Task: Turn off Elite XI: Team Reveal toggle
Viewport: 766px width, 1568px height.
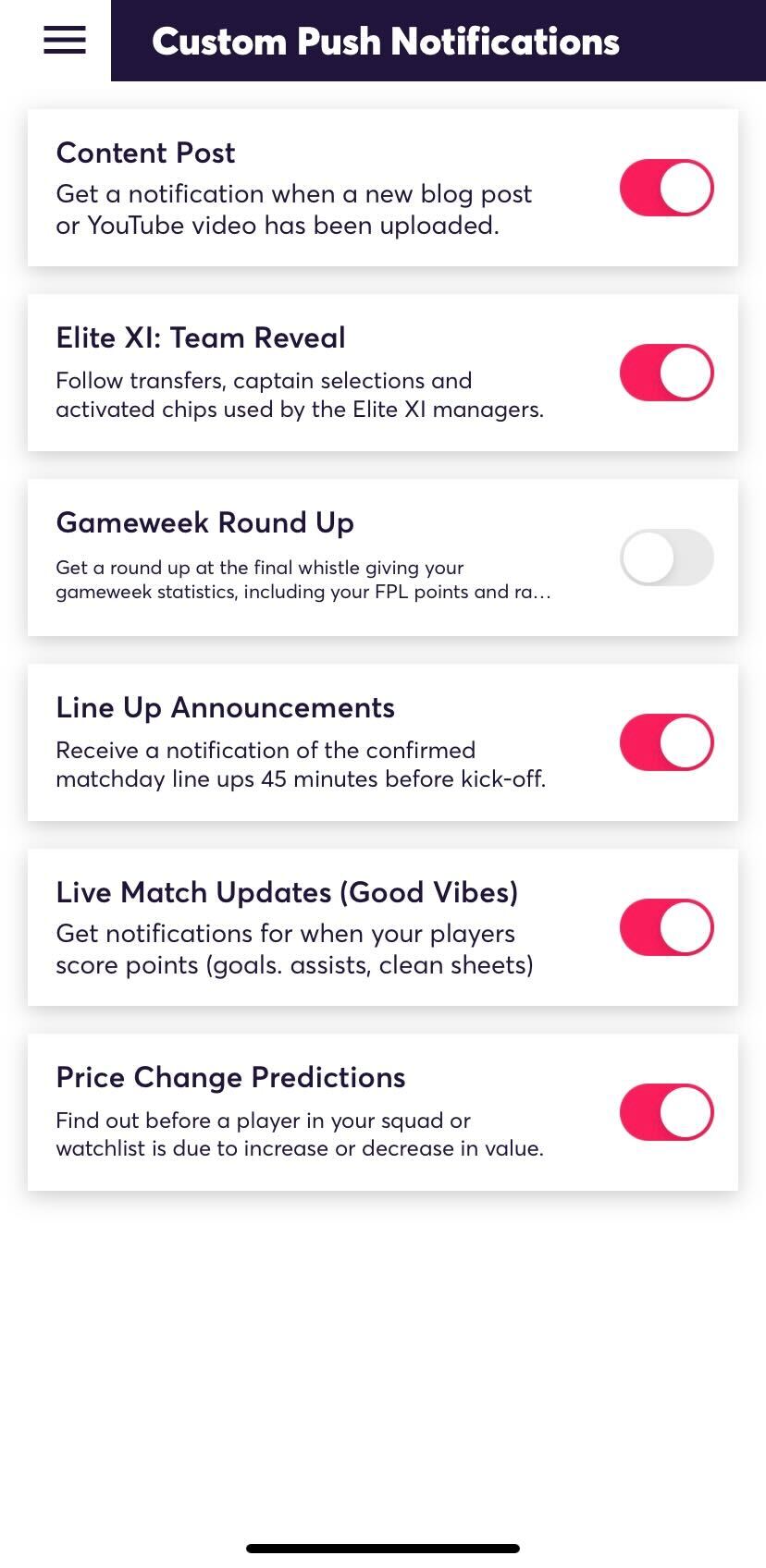Action: 666,373
